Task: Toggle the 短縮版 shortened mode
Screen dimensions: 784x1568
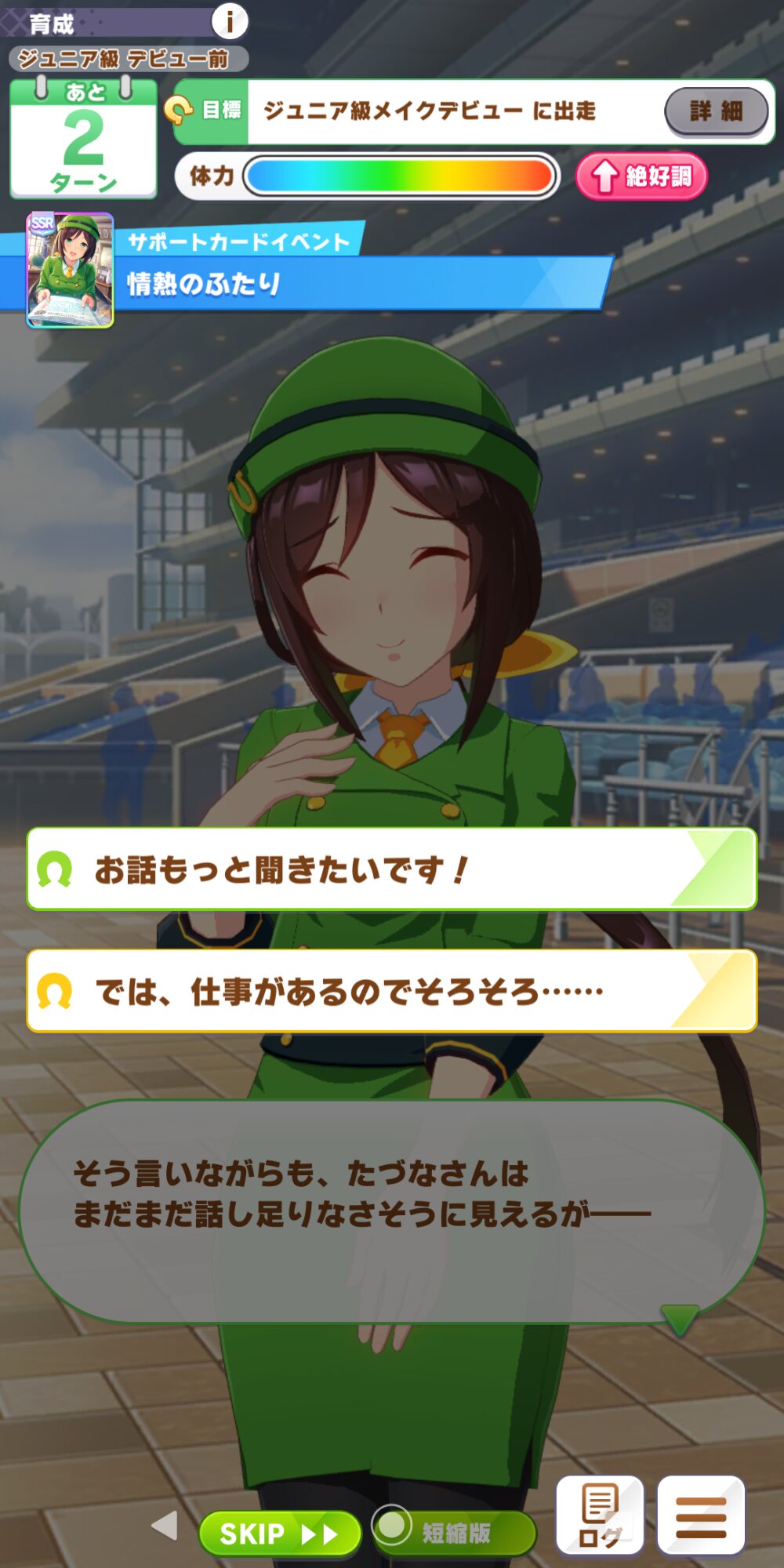Action: click(x=455, y=1532)
